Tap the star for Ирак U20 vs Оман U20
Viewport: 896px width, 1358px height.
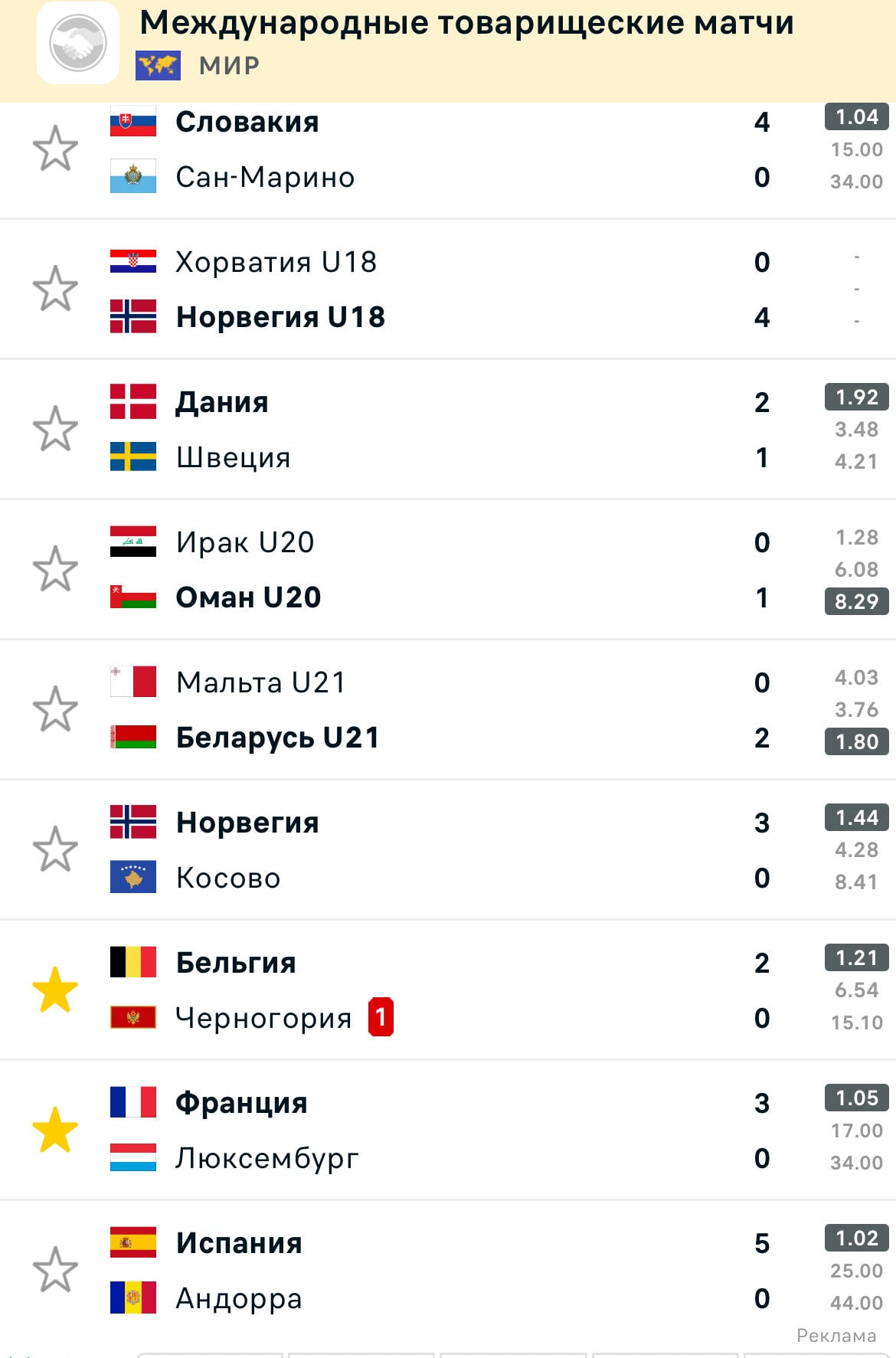click(55, 569)
